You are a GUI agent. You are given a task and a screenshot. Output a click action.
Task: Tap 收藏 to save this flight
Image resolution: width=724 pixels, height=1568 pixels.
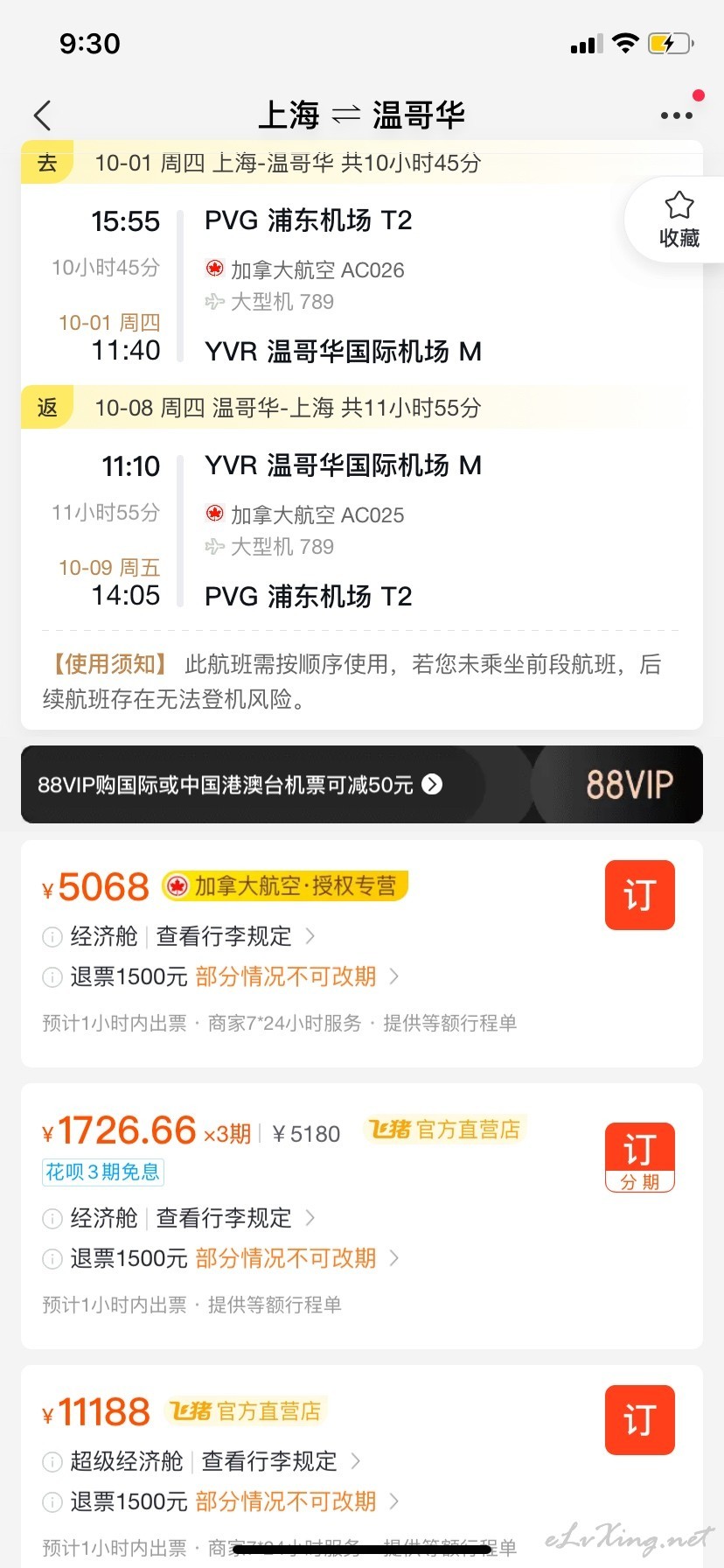[x=679, y=220]
